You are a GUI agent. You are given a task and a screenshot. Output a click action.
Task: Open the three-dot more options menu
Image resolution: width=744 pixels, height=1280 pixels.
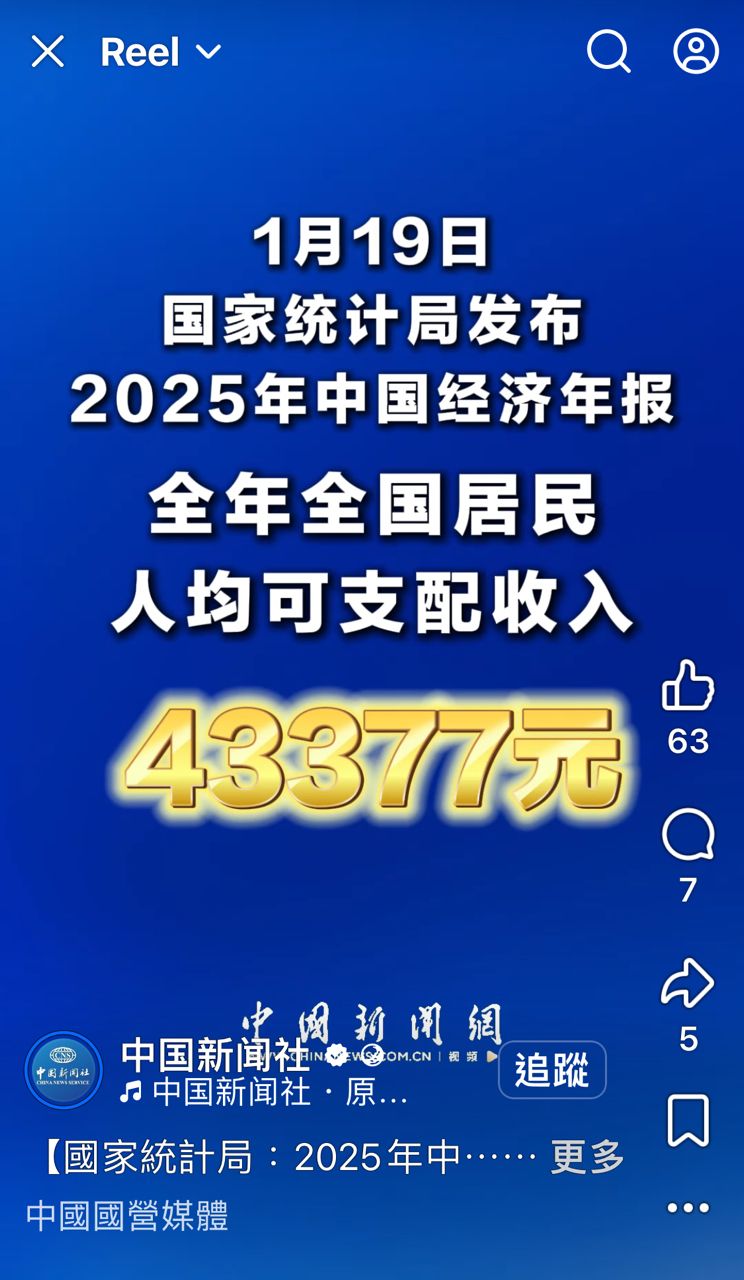688,1207
